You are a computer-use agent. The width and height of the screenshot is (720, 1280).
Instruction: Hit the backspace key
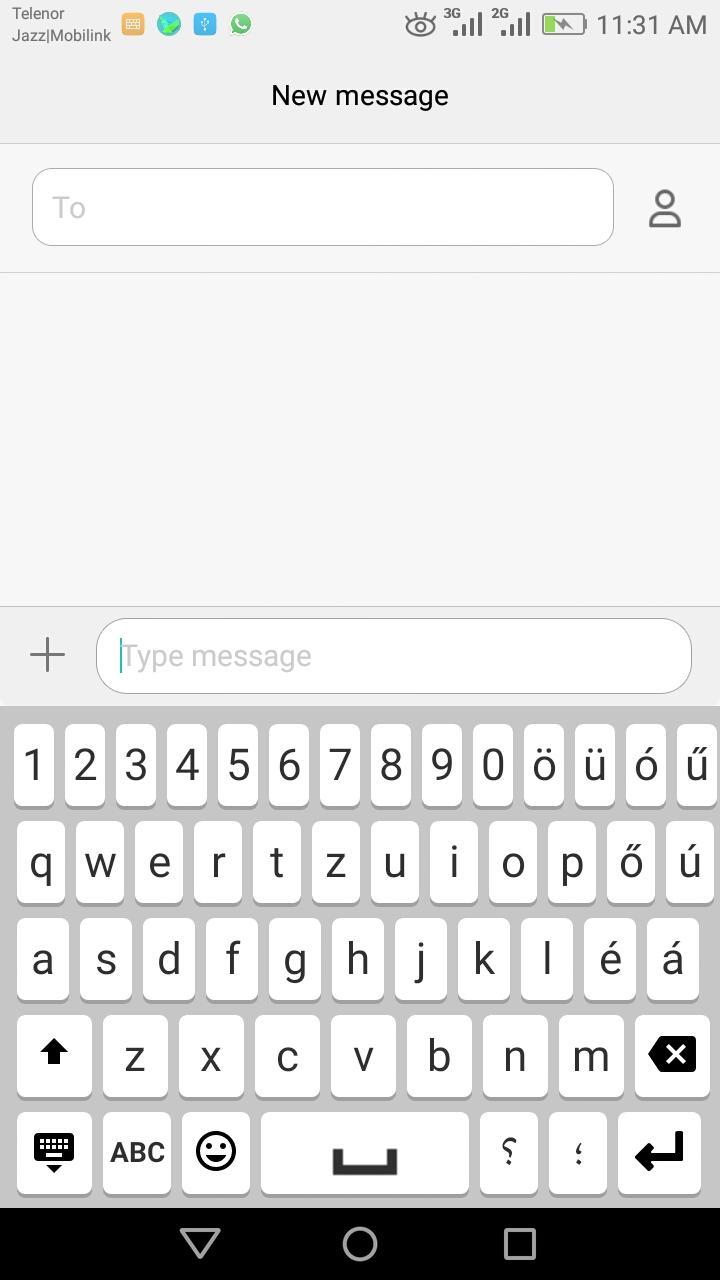[x=672, y=1055]
